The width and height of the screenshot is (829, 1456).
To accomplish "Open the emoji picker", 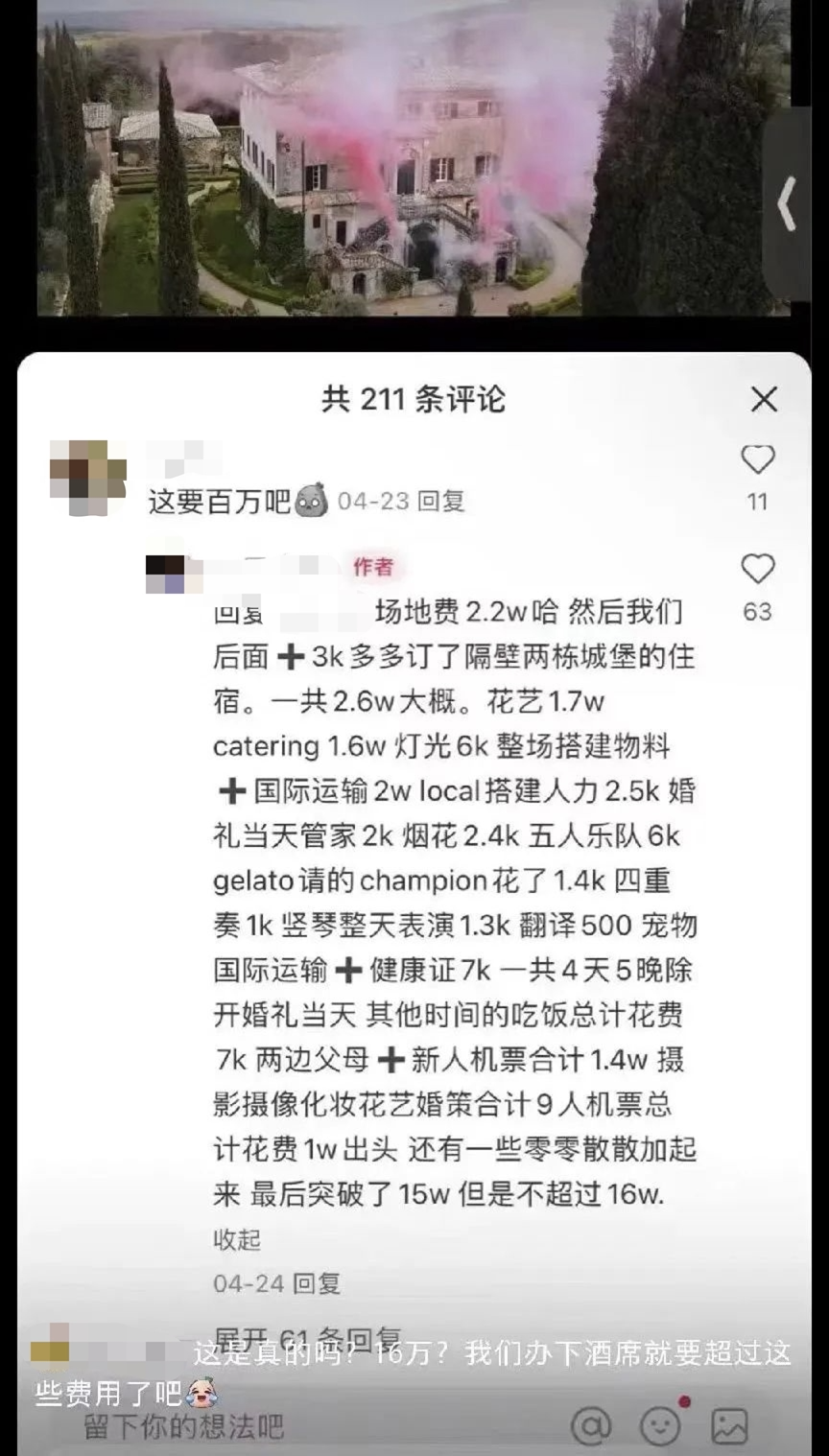I will (x=660, y=1426).
